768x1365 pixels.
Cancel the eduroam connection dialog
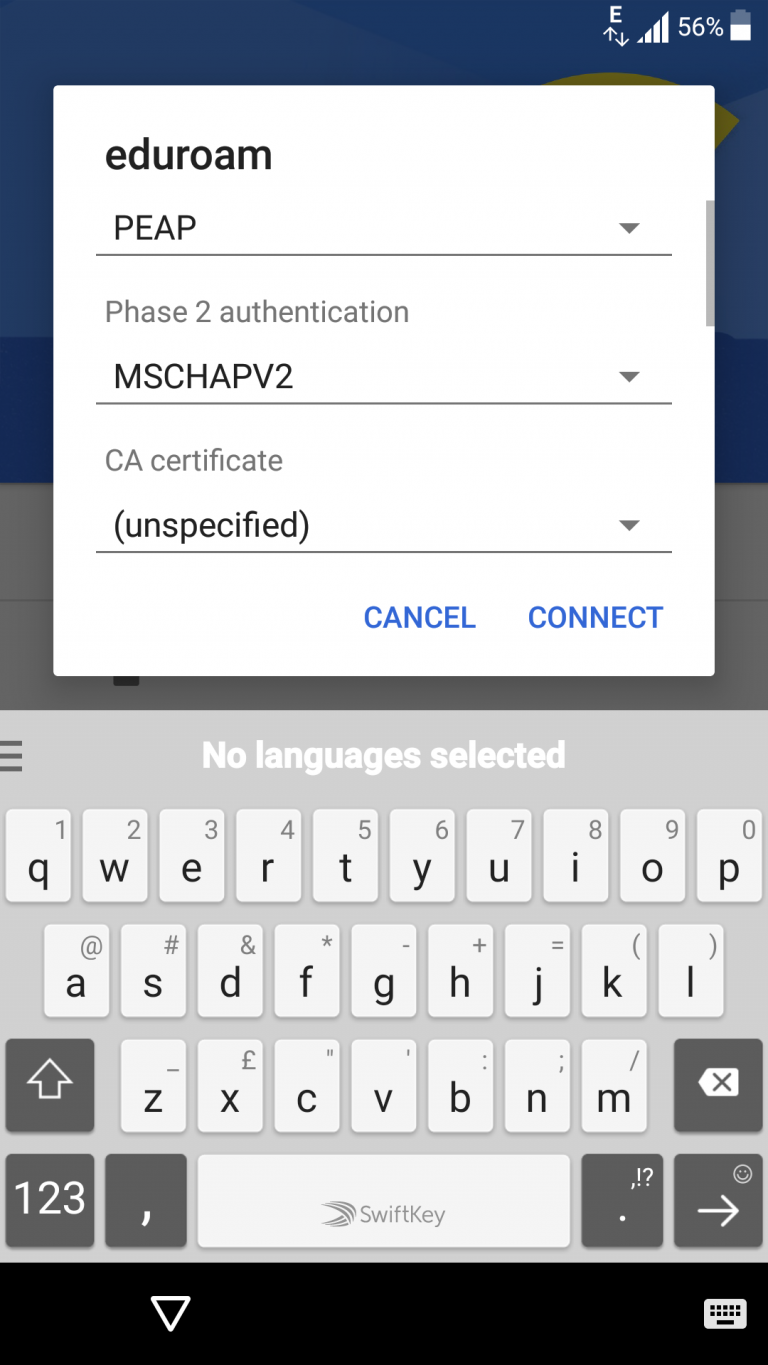[x=419, y=617]
